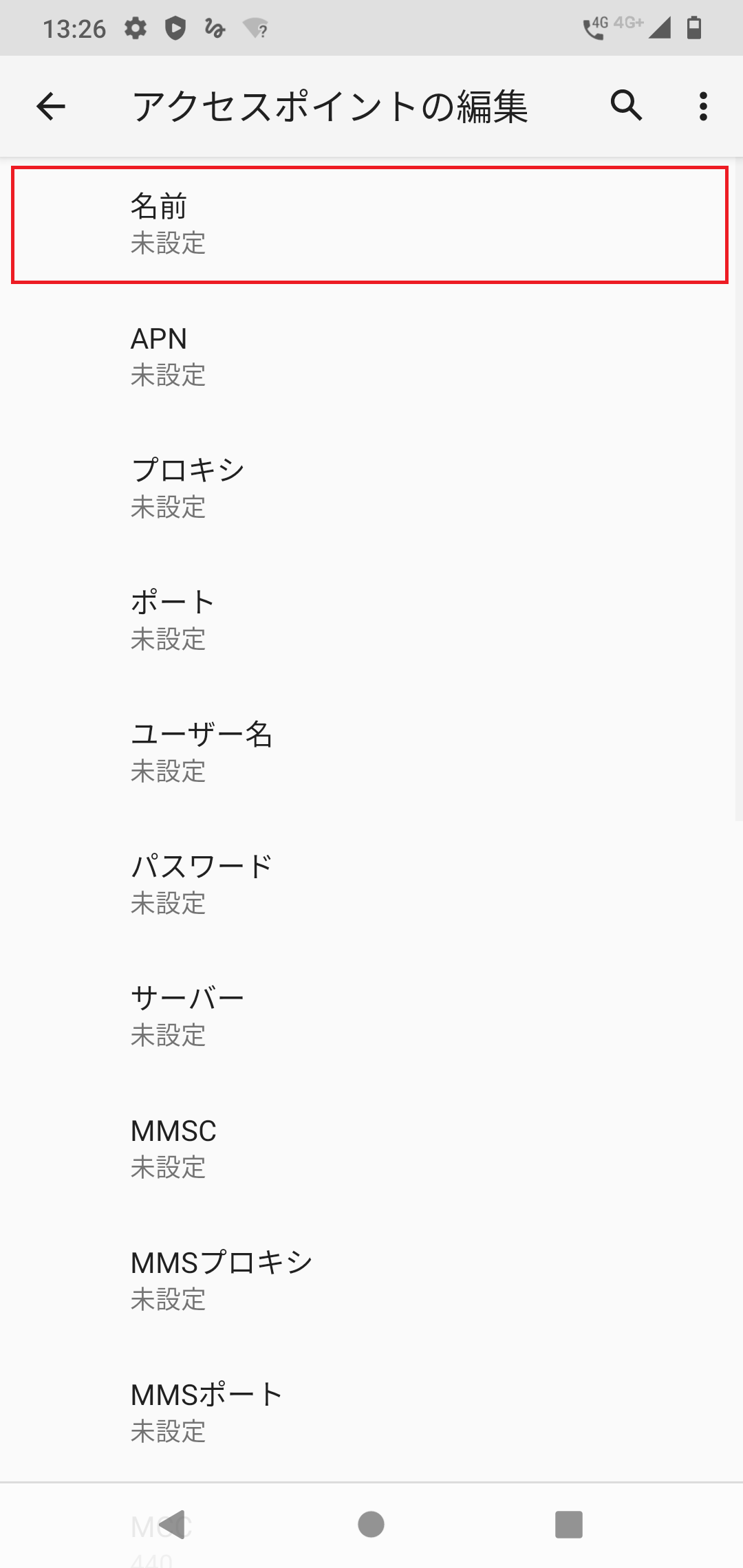Select the サーバー (Server) entry
The height and width of the screenshot is (1568, 743).
(x=371, y=1015)
